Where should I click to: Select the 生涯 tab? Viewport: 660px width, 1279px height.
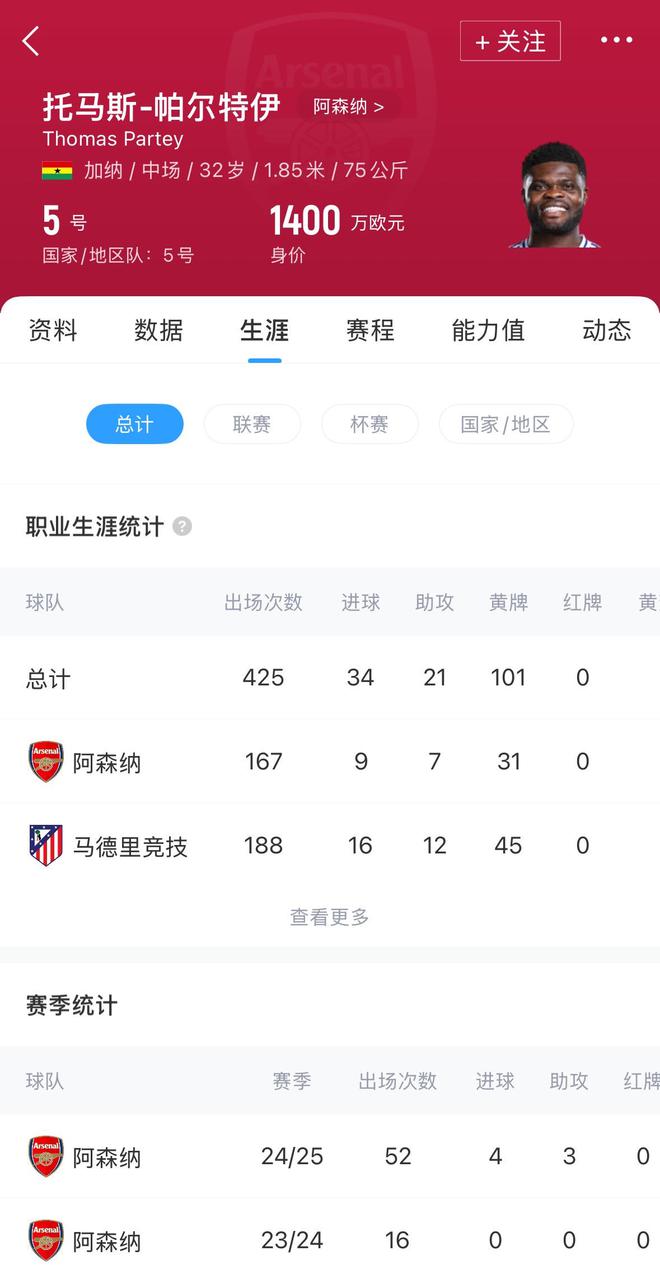click(x=264, y=331)
